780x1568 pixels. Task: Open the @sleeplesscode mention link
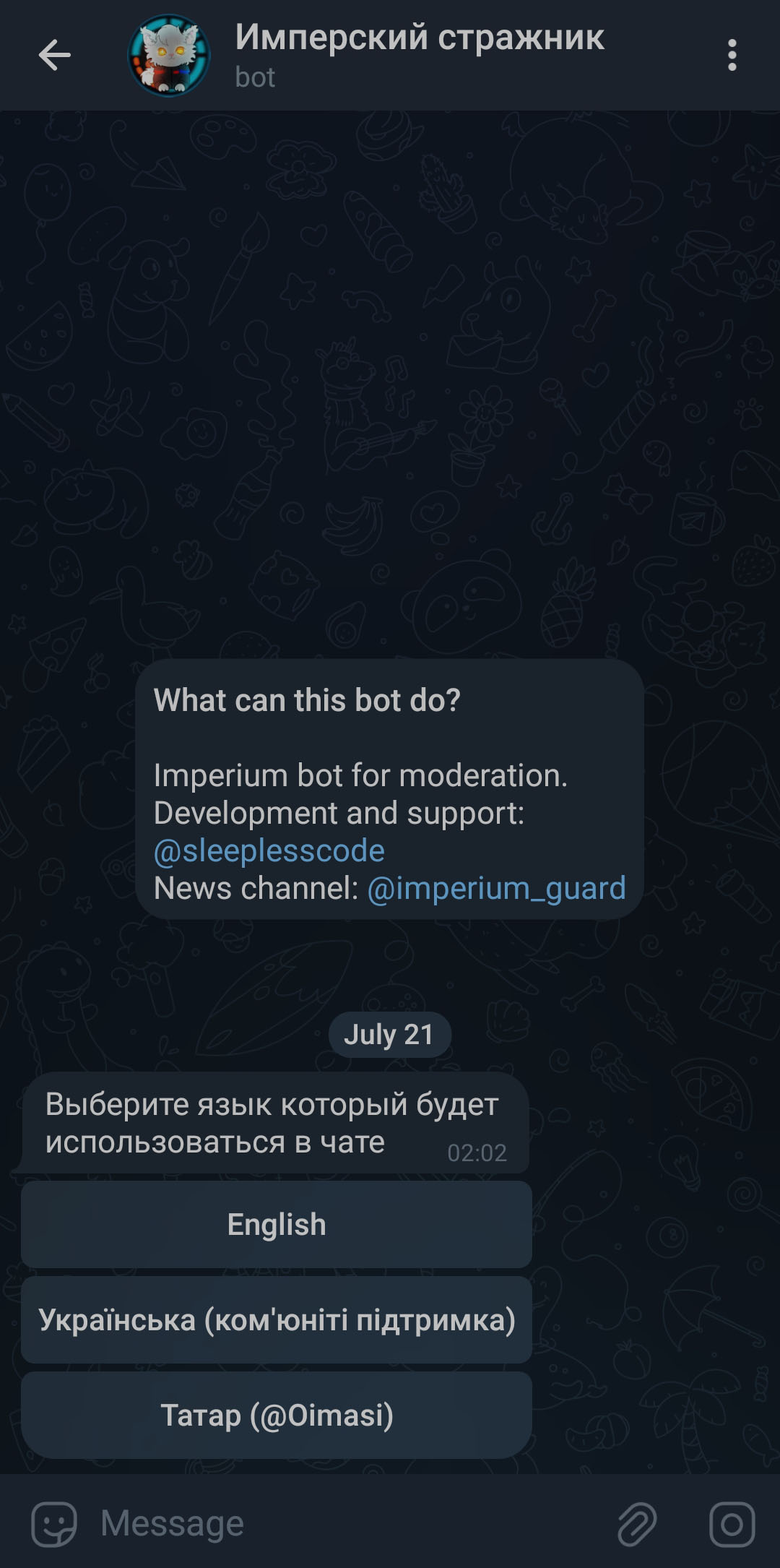(269, 850)
